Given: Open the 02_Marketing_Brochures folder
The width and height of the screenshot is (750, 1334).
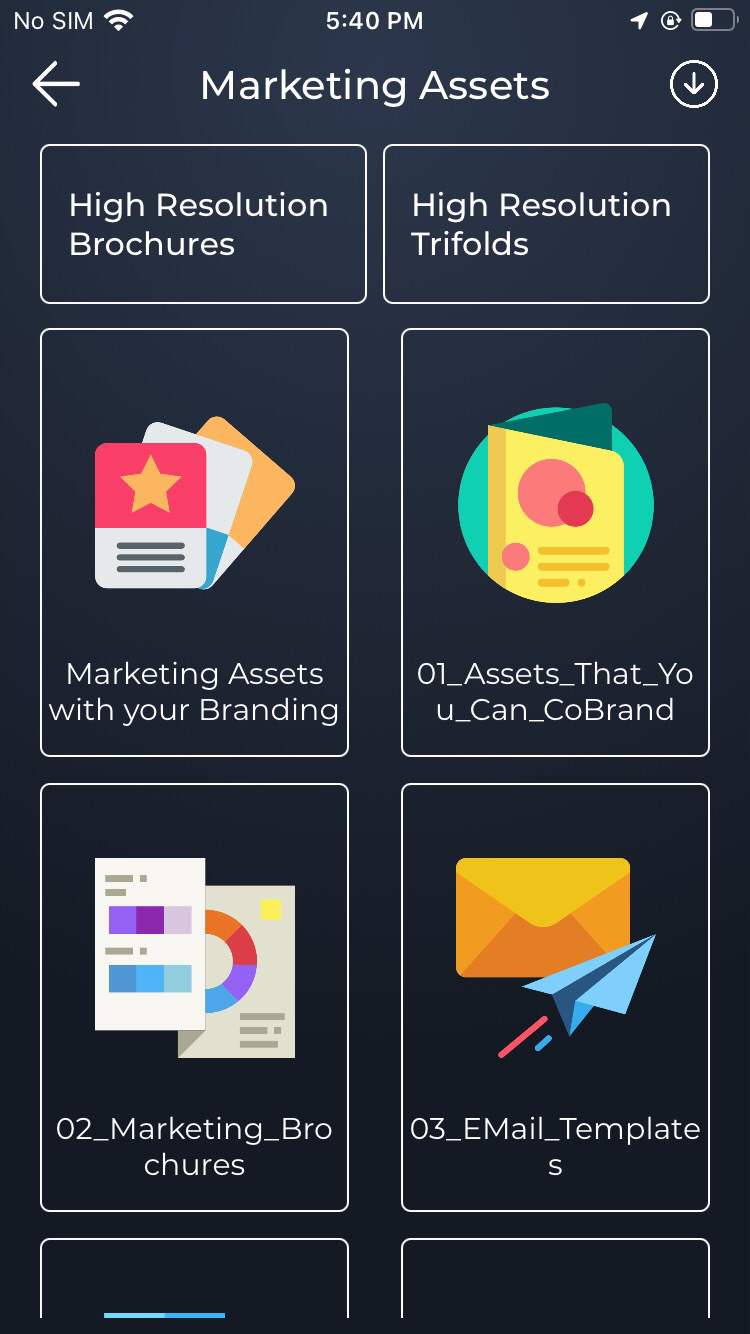Looking at the screenshot, I should point(194,997).
